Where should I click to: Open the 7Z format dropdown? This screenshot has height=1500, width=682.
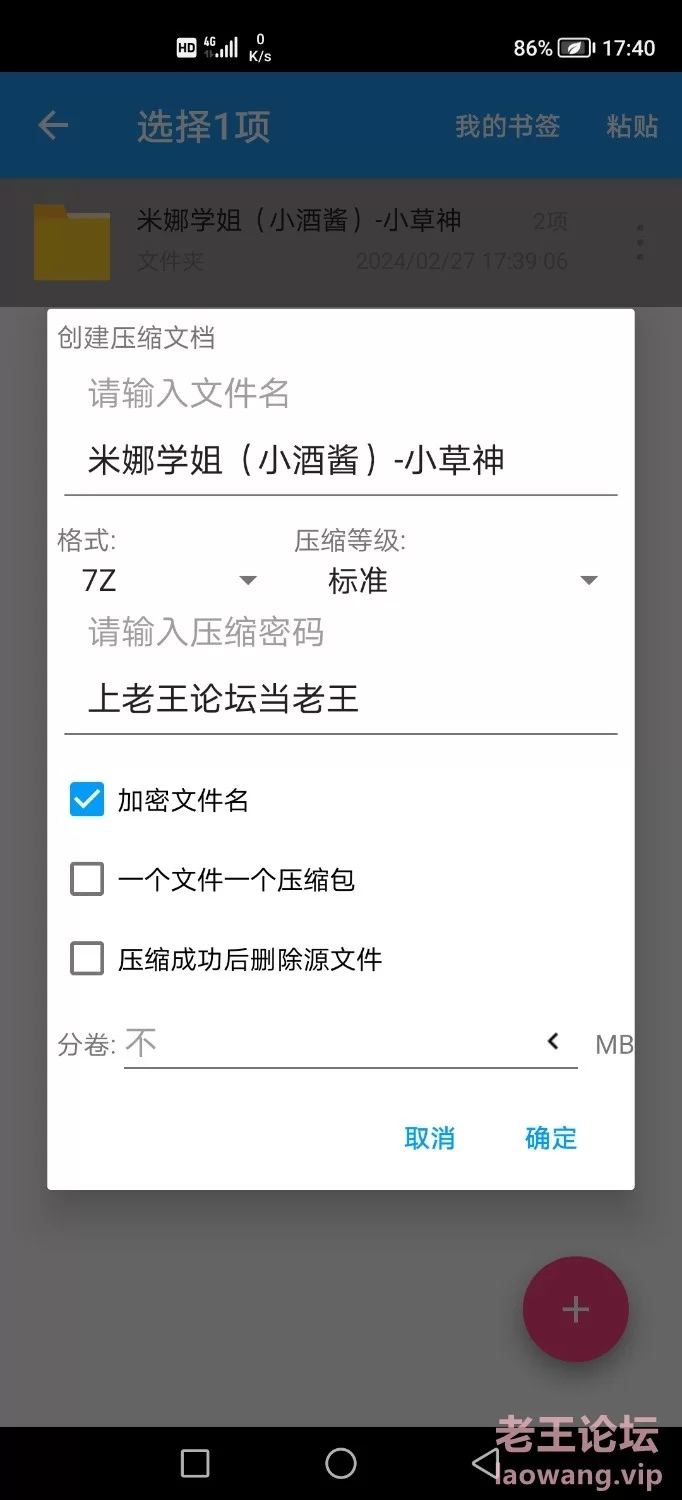point(170,581)
